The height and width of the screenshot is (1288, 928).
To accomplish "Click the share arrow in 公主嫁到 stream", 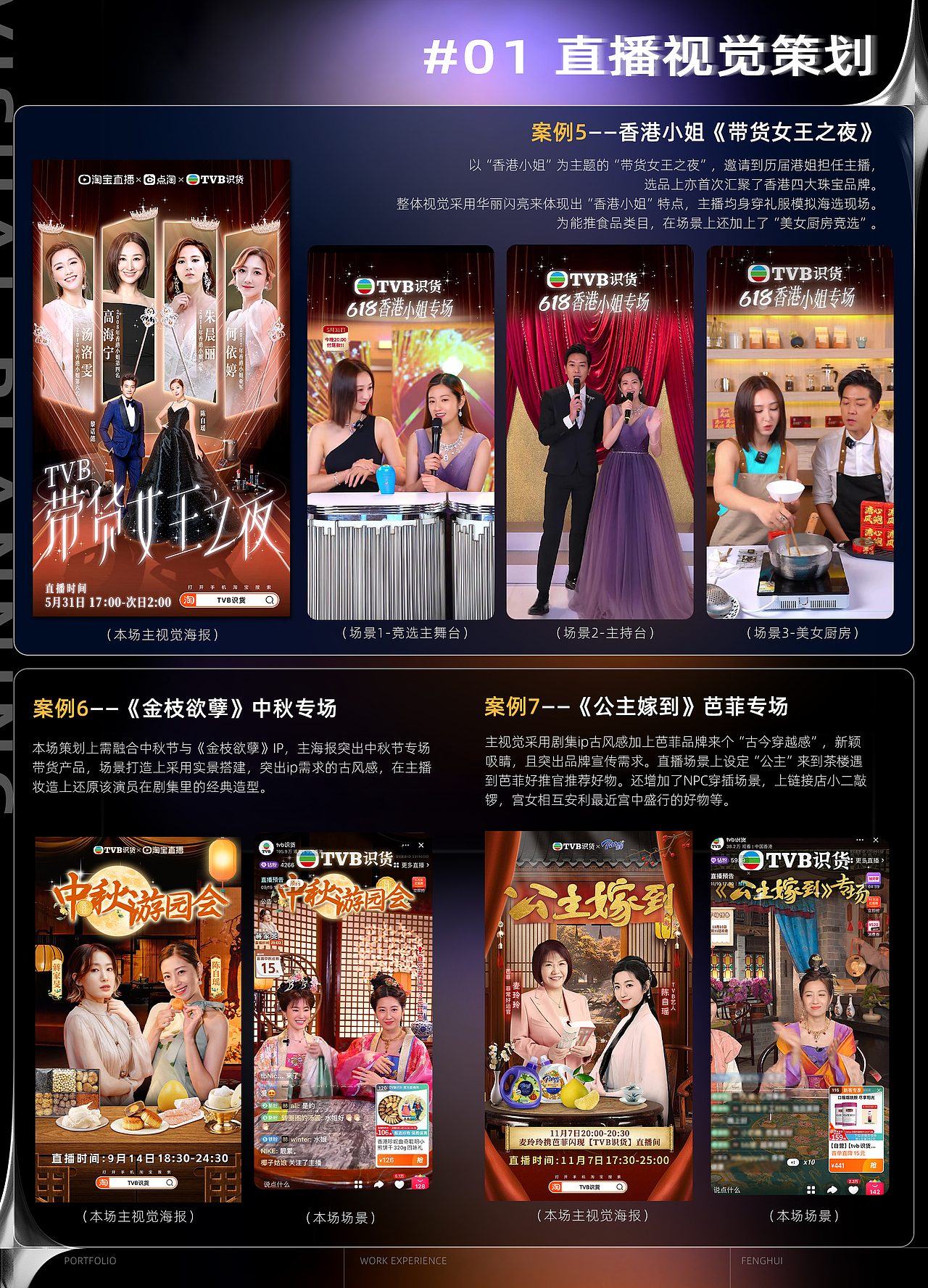I will (832, 1189).
